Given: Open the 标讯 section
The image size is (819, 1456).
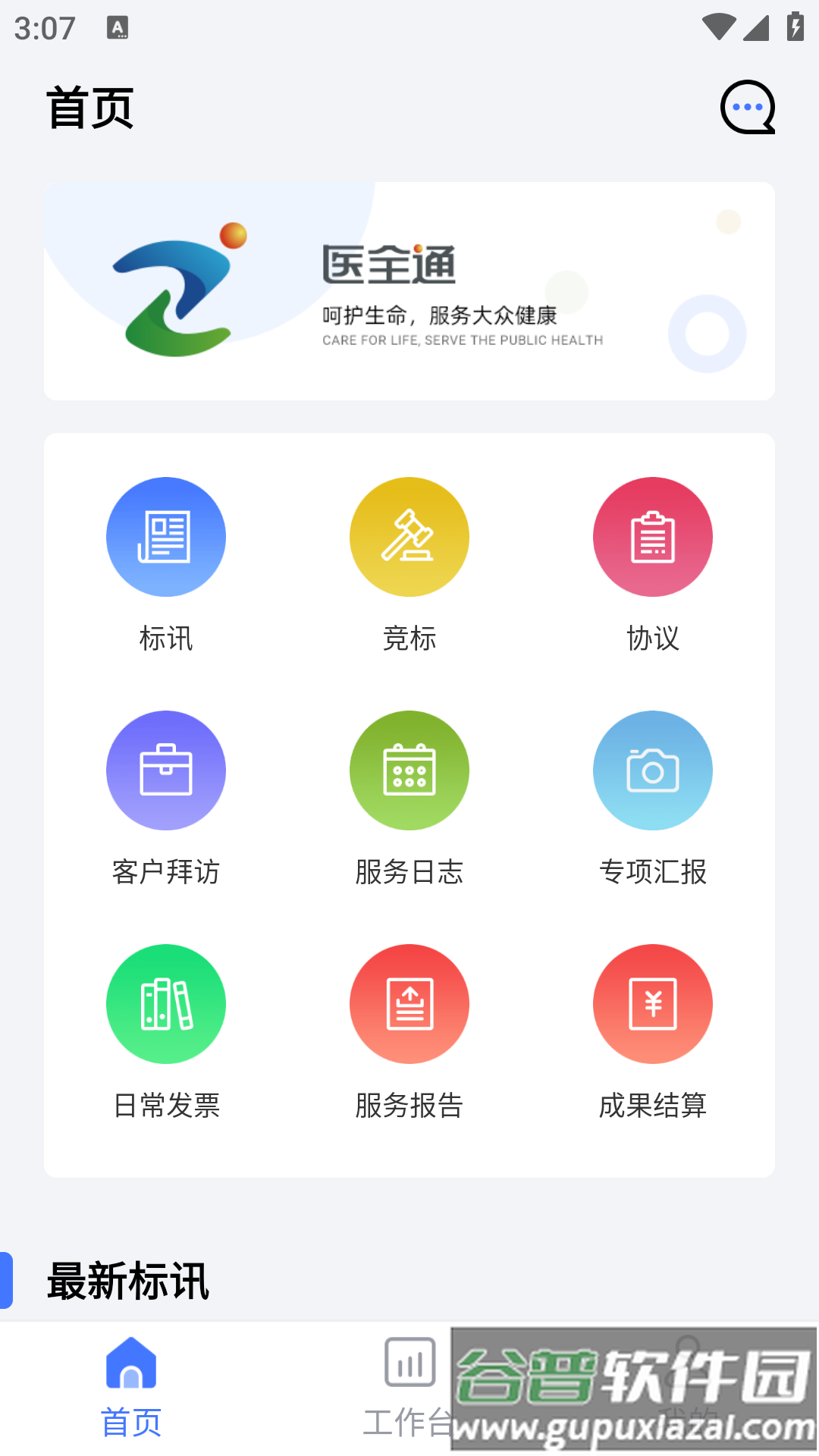Looking at the screenshot, I should (166, 537).
